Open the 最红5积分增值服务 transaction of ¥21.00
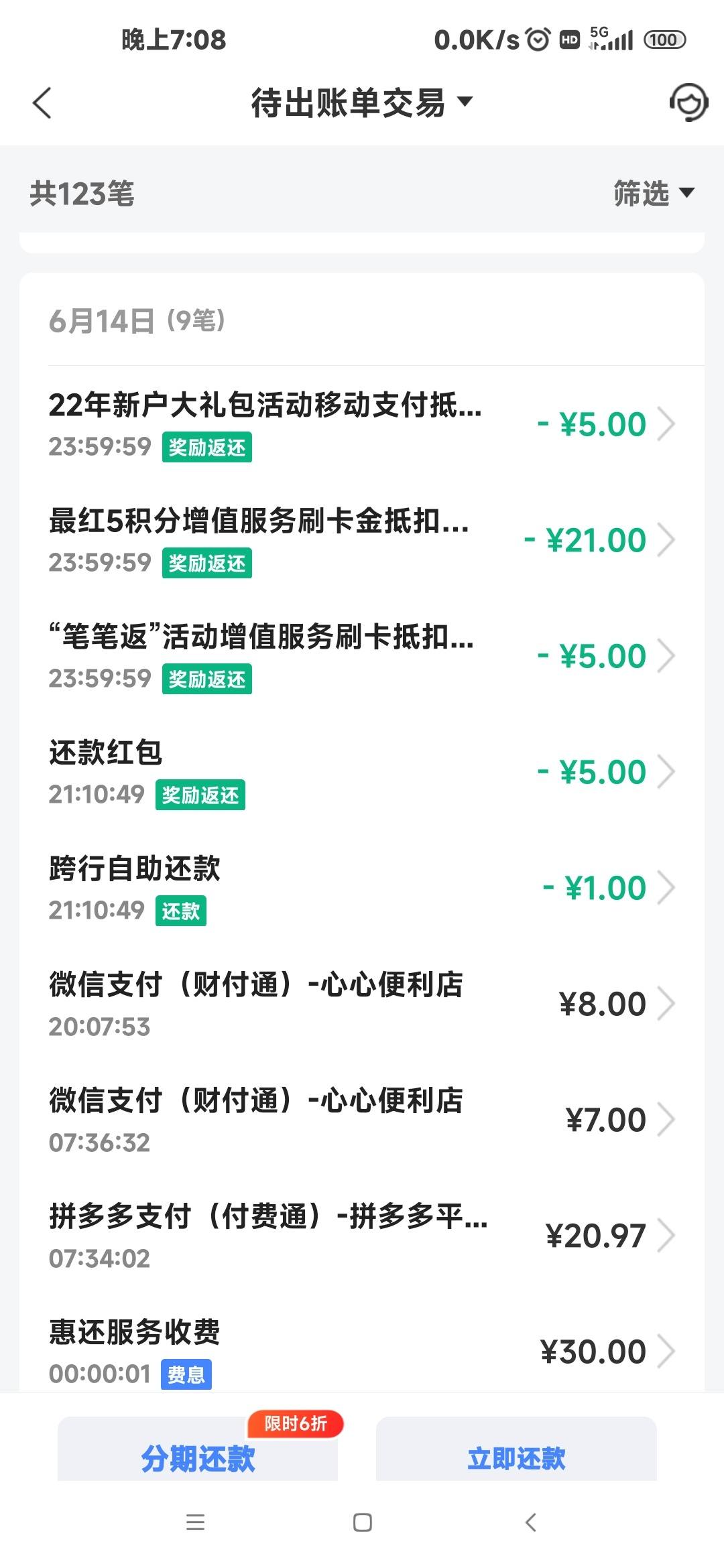The width and height of the screenshot is (724, 1568). click(362, 540)
